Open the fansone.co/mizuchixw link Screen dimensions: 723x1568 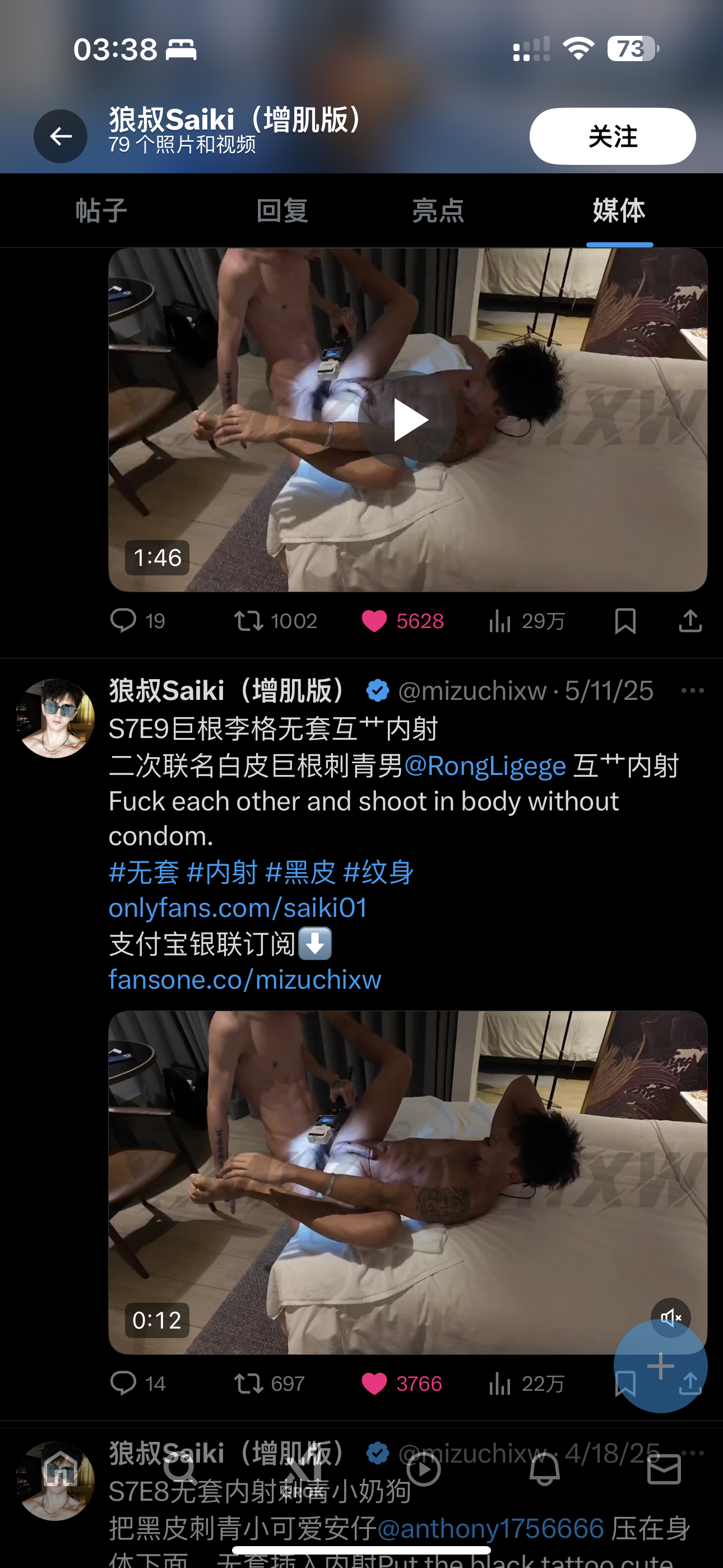[245, 979]
